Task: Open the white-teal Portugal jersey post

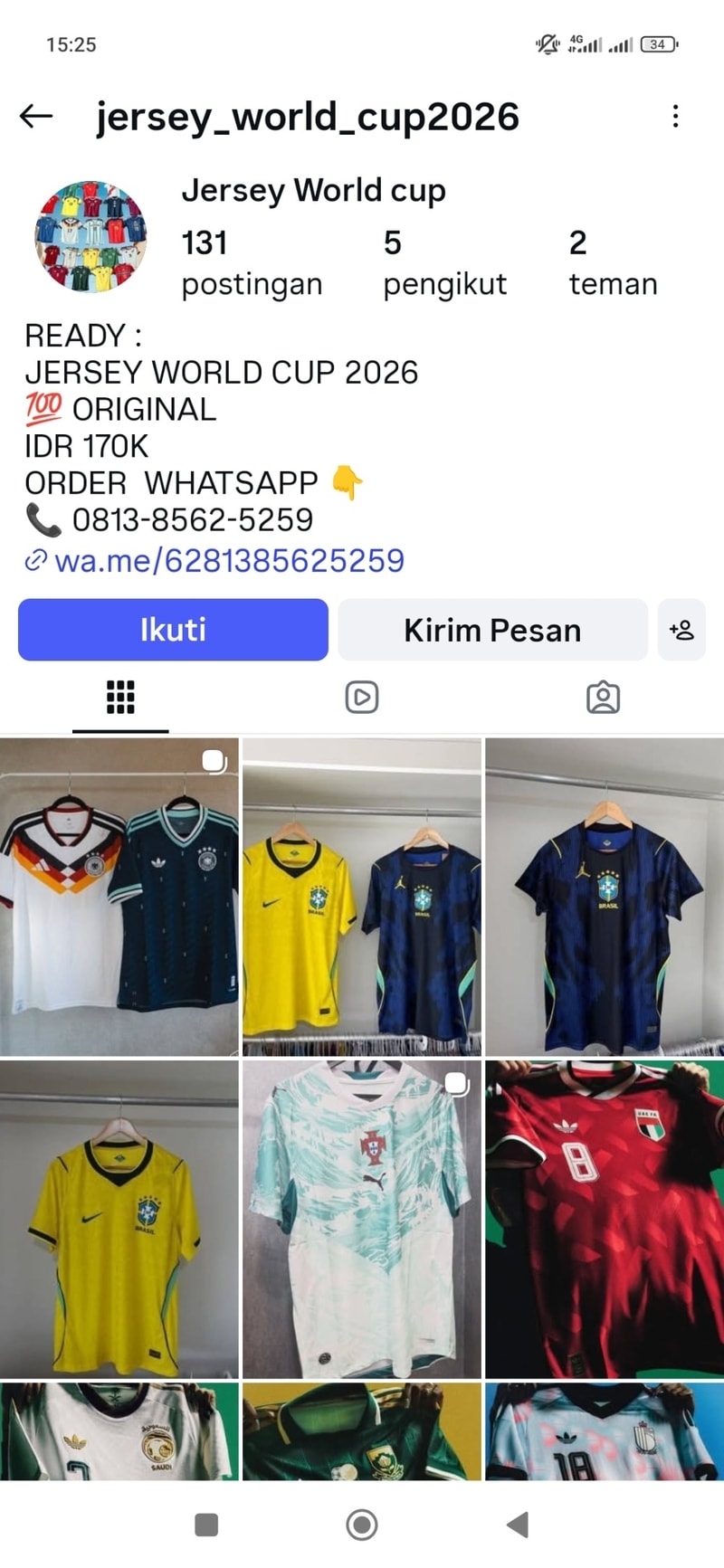Action: point(362,1220)
